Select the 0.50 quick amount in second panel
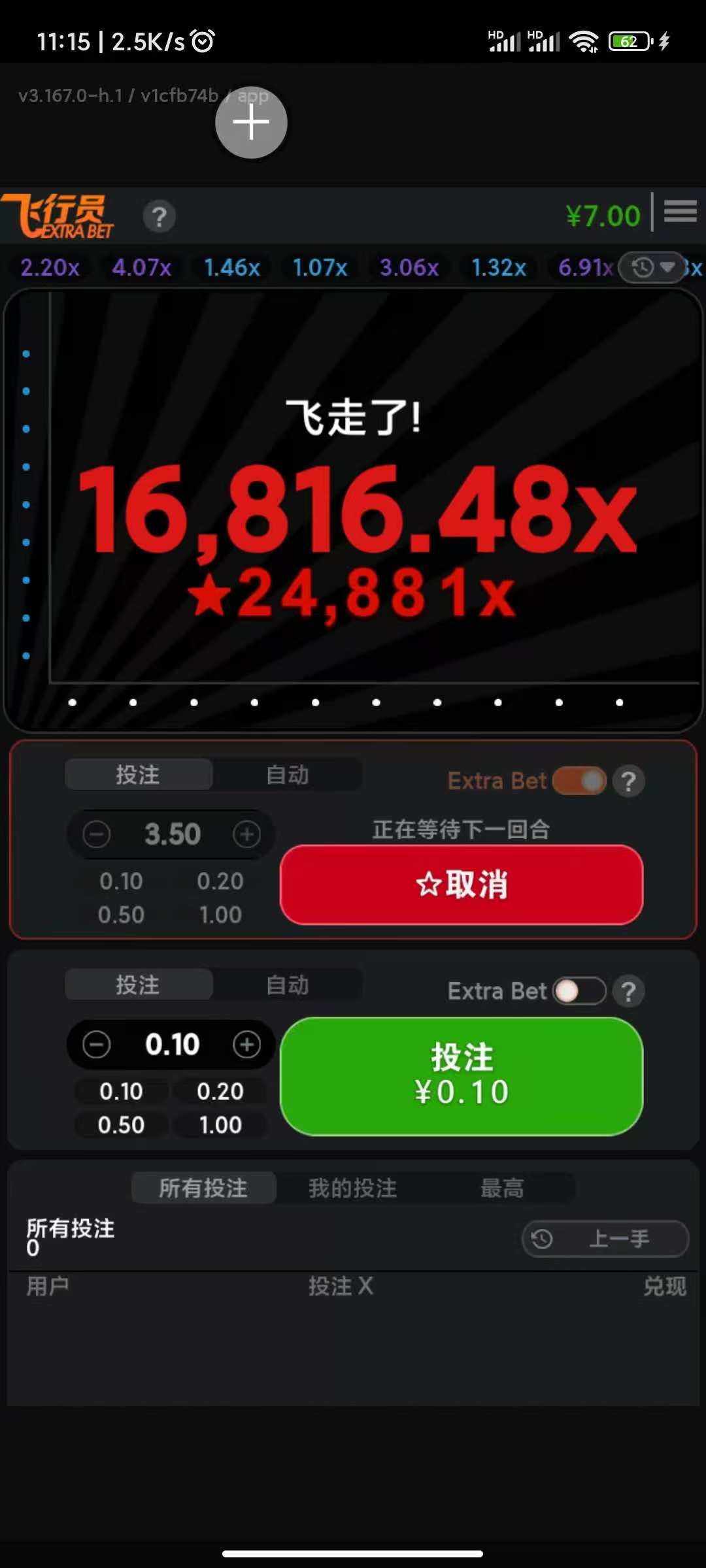 click(x=121, y=1125)
